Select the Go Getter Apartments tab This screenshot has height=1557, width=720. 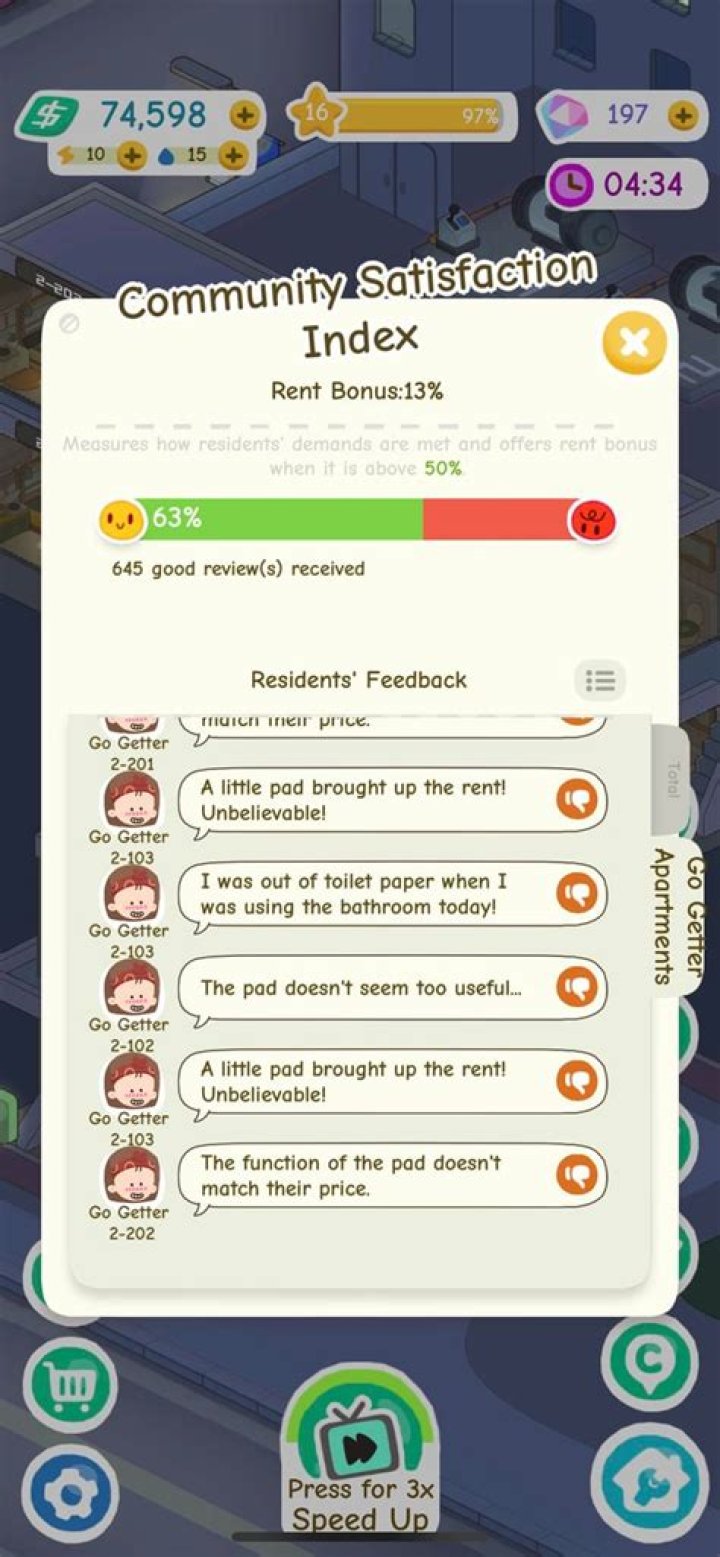tap(677, 917)
